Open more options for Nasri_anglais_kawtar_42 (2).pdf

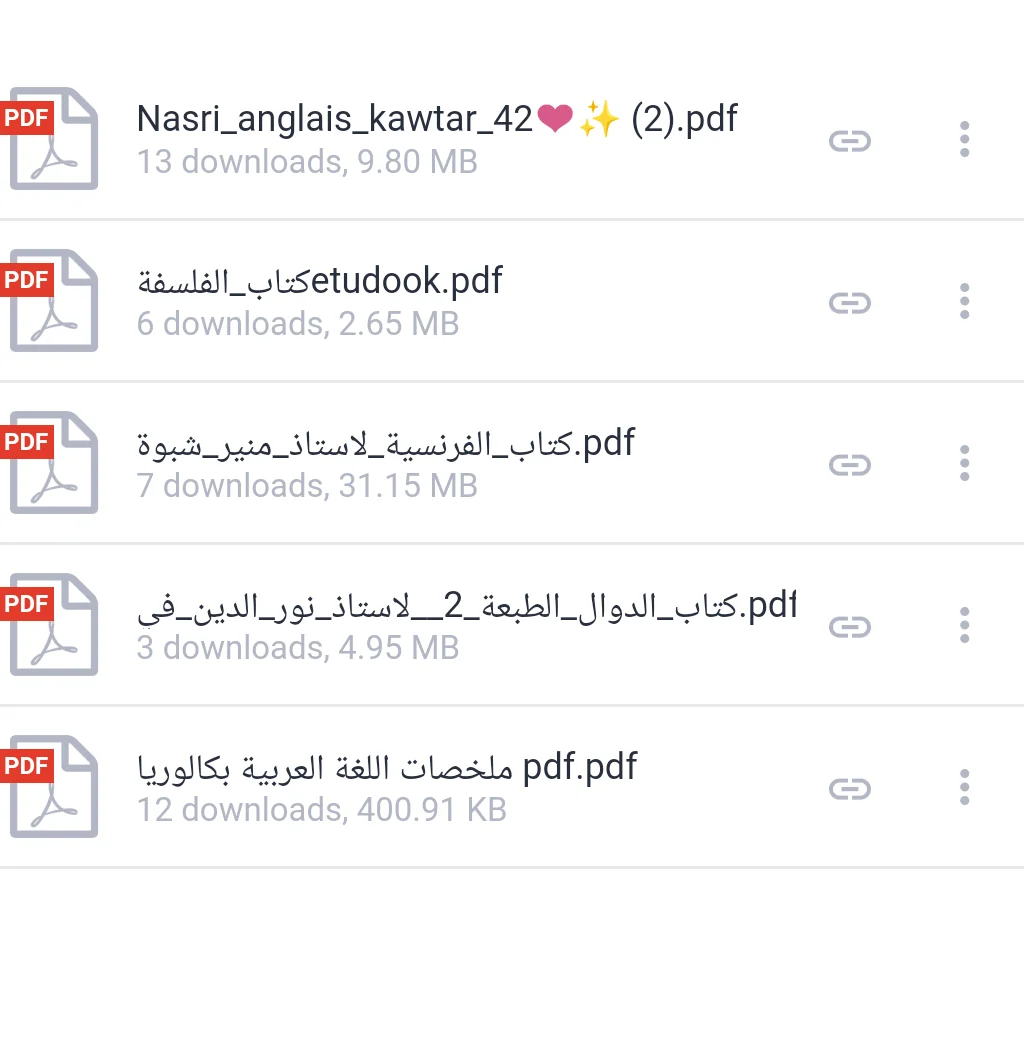pyautogui.click(x=964, y=140)
